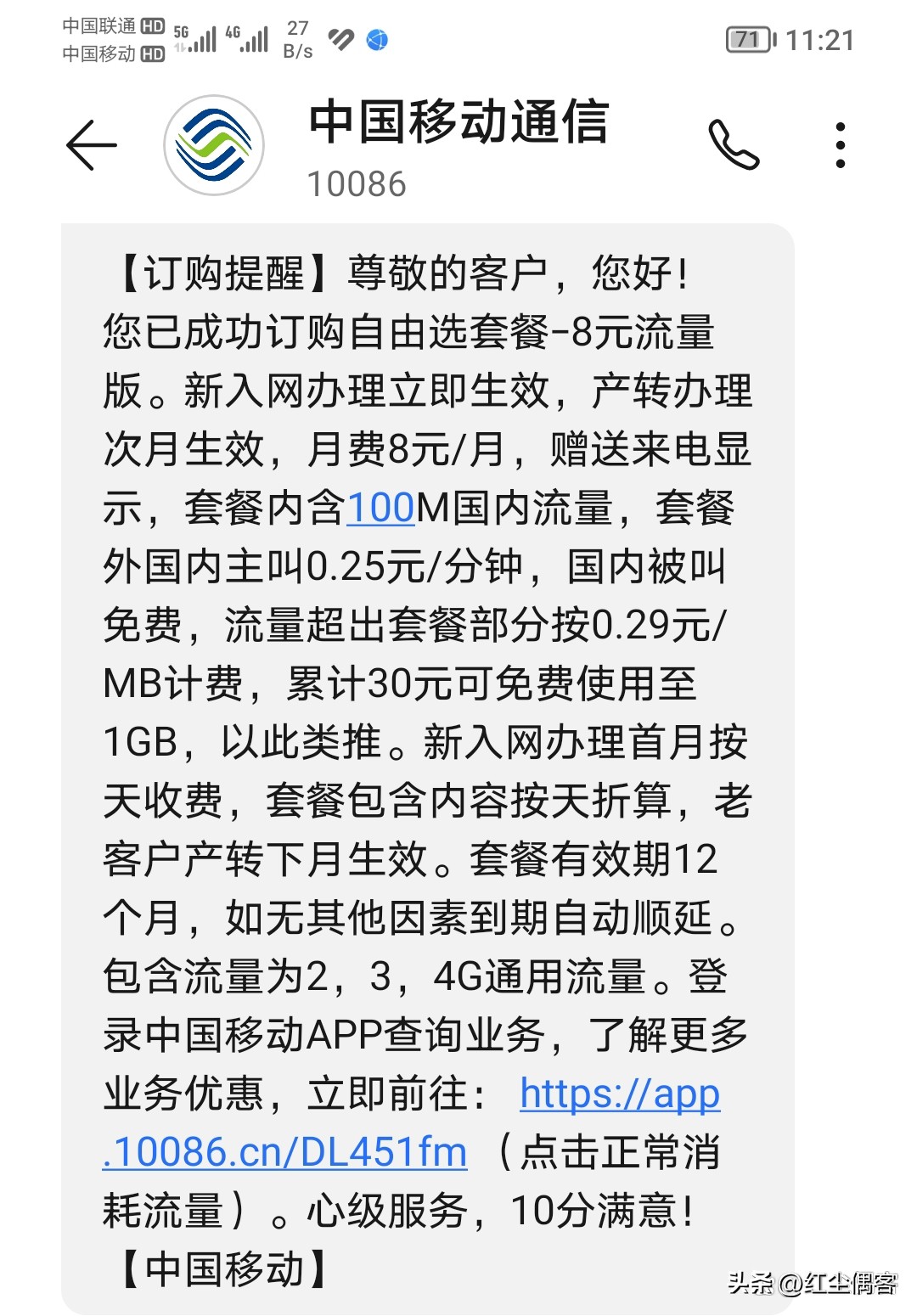Tap the HD icon next to 中国联通
Screen dimensions: 917x1316
[153, 25]
